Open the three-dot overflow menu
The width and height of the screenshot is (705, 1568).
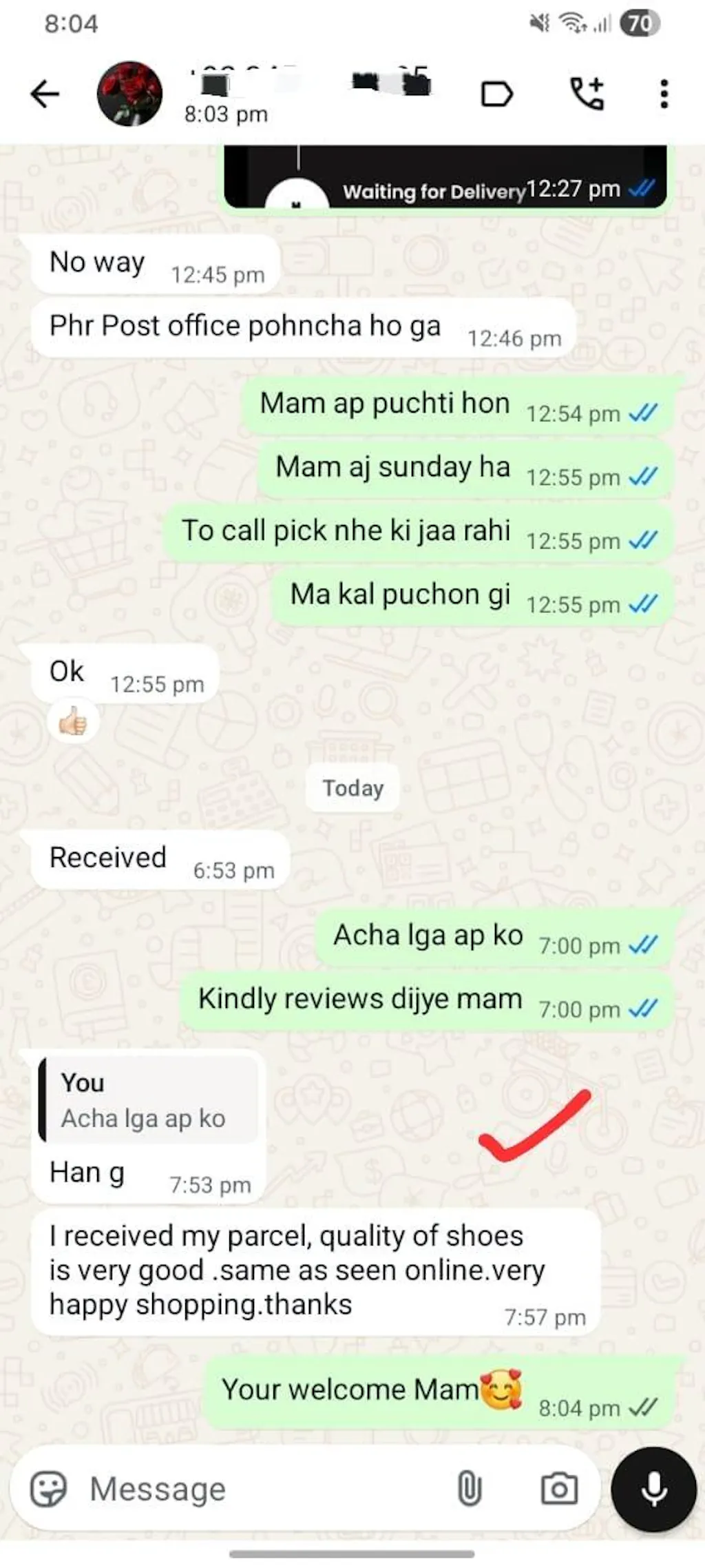[664, 94]
